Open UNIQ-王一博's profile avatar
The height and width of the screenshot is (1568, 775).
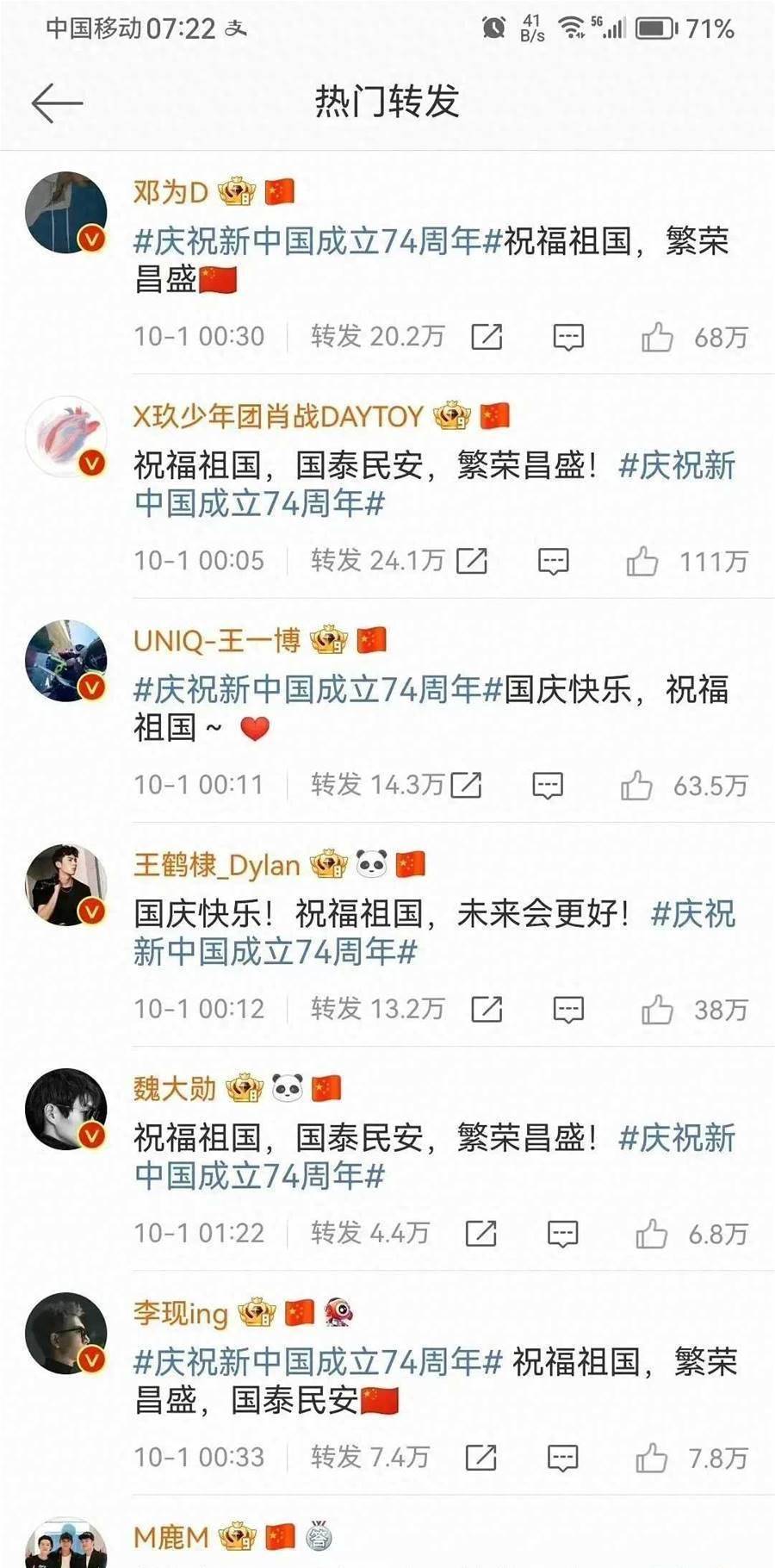66,661
